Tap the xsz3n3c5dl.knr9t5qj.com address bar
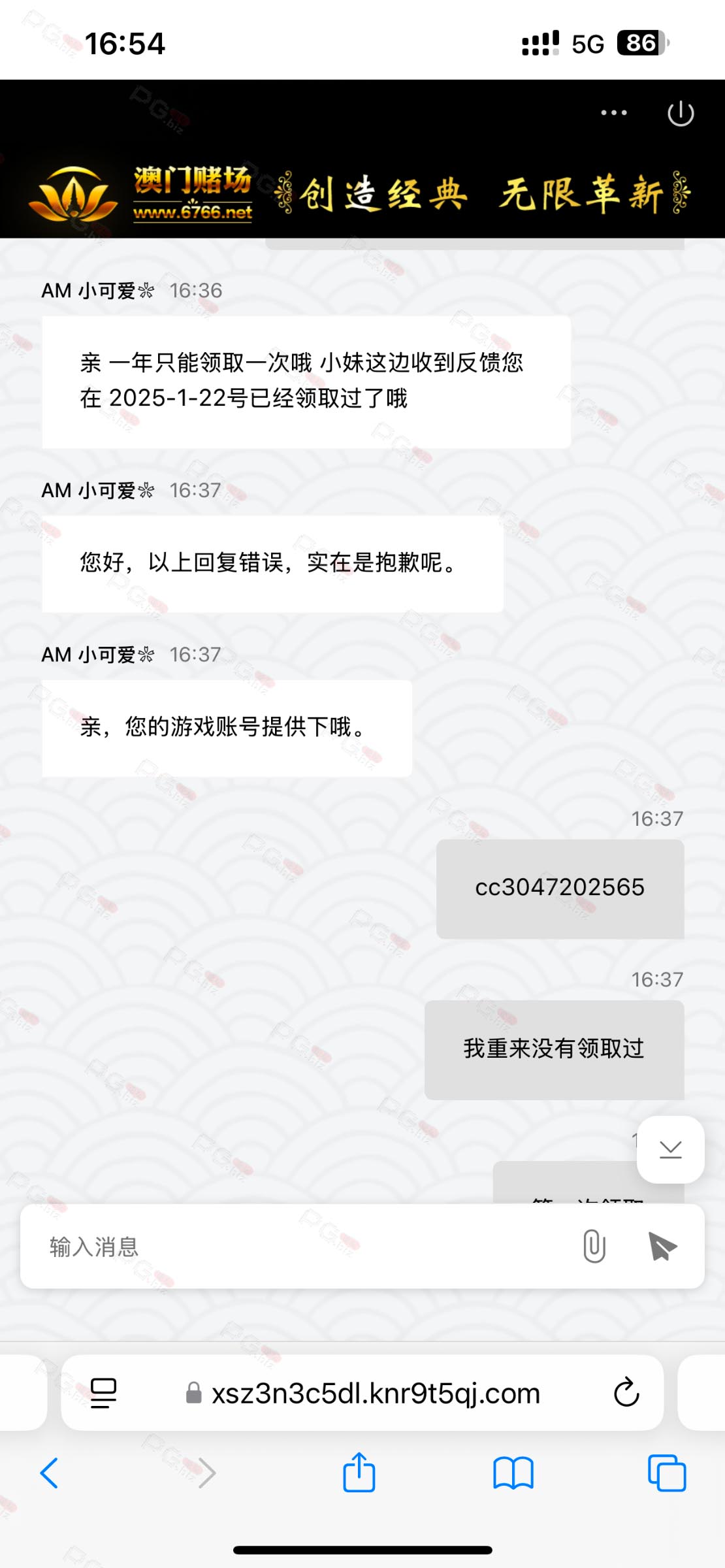 [x=362, y=1394]
